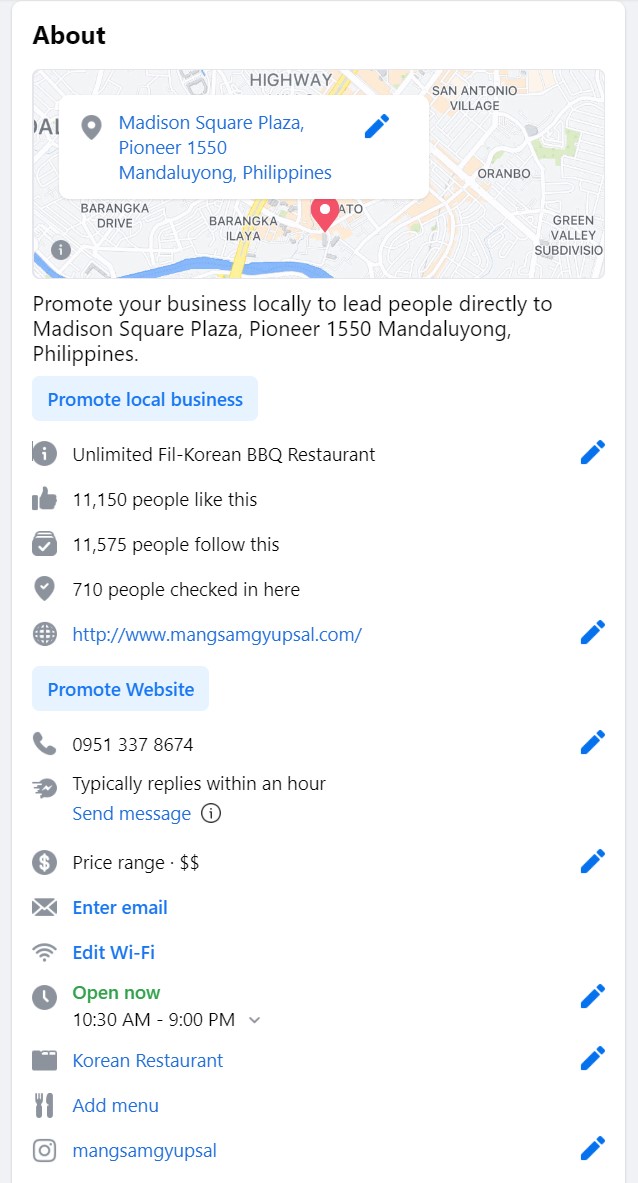The width and height of the screenshot is (638, 1183).
Task: Open the Korean Restaurant category link
Action: click(148, 1061)
